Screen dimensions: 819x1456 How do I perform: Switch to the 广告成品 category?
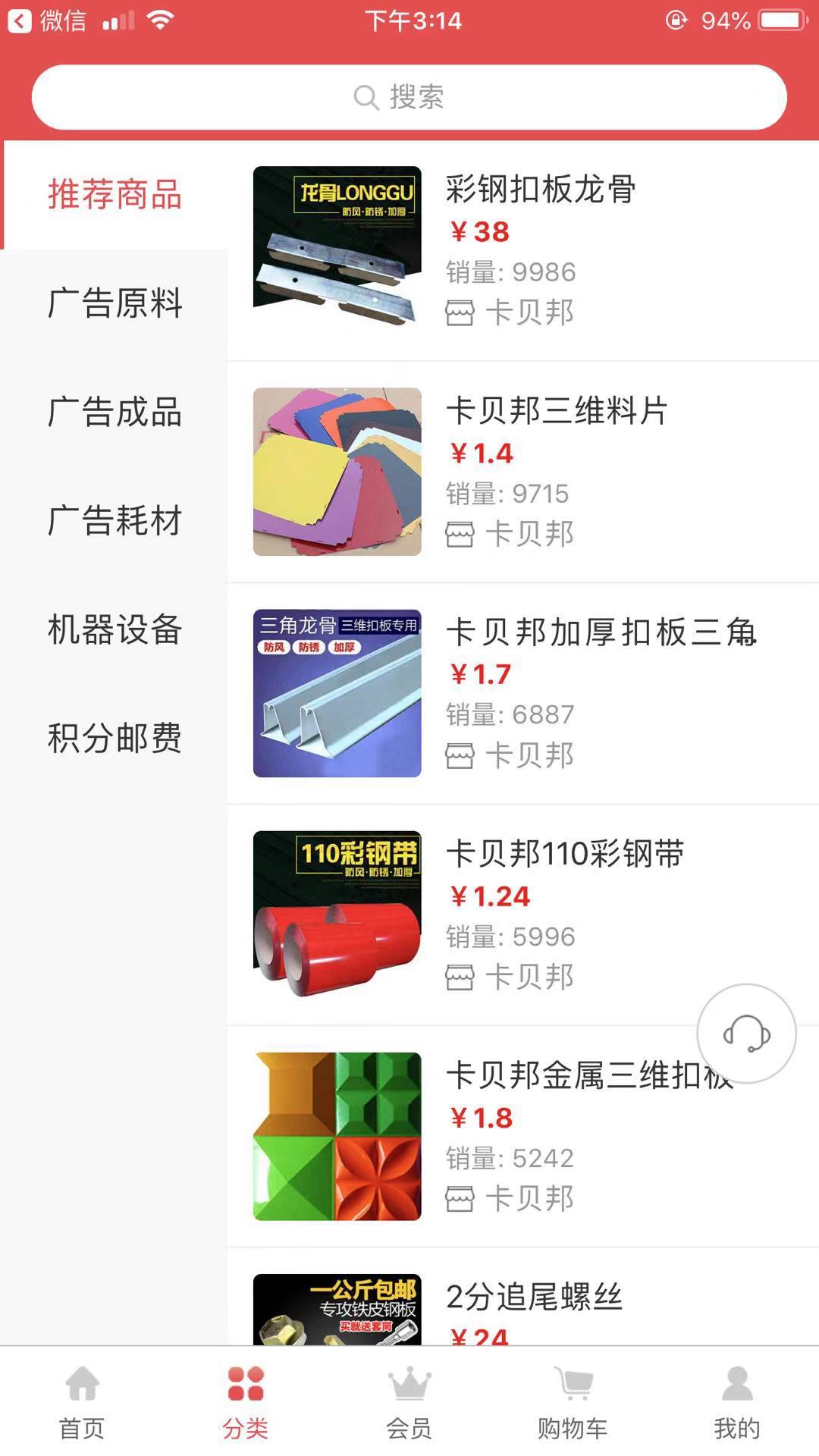coord(114,413)
